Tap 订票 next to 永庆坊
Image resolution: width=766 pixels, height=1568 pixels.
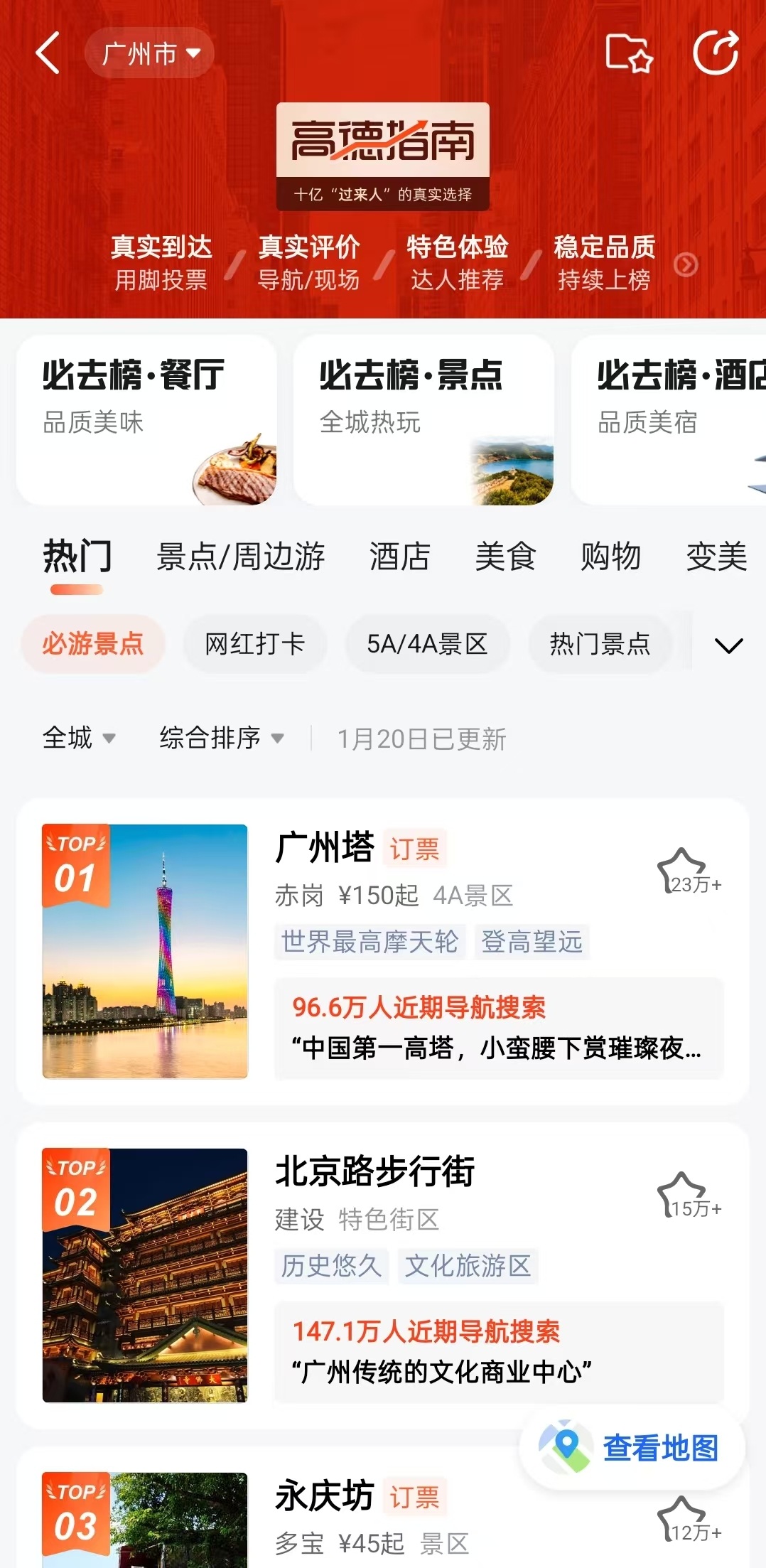[414, 1498]
